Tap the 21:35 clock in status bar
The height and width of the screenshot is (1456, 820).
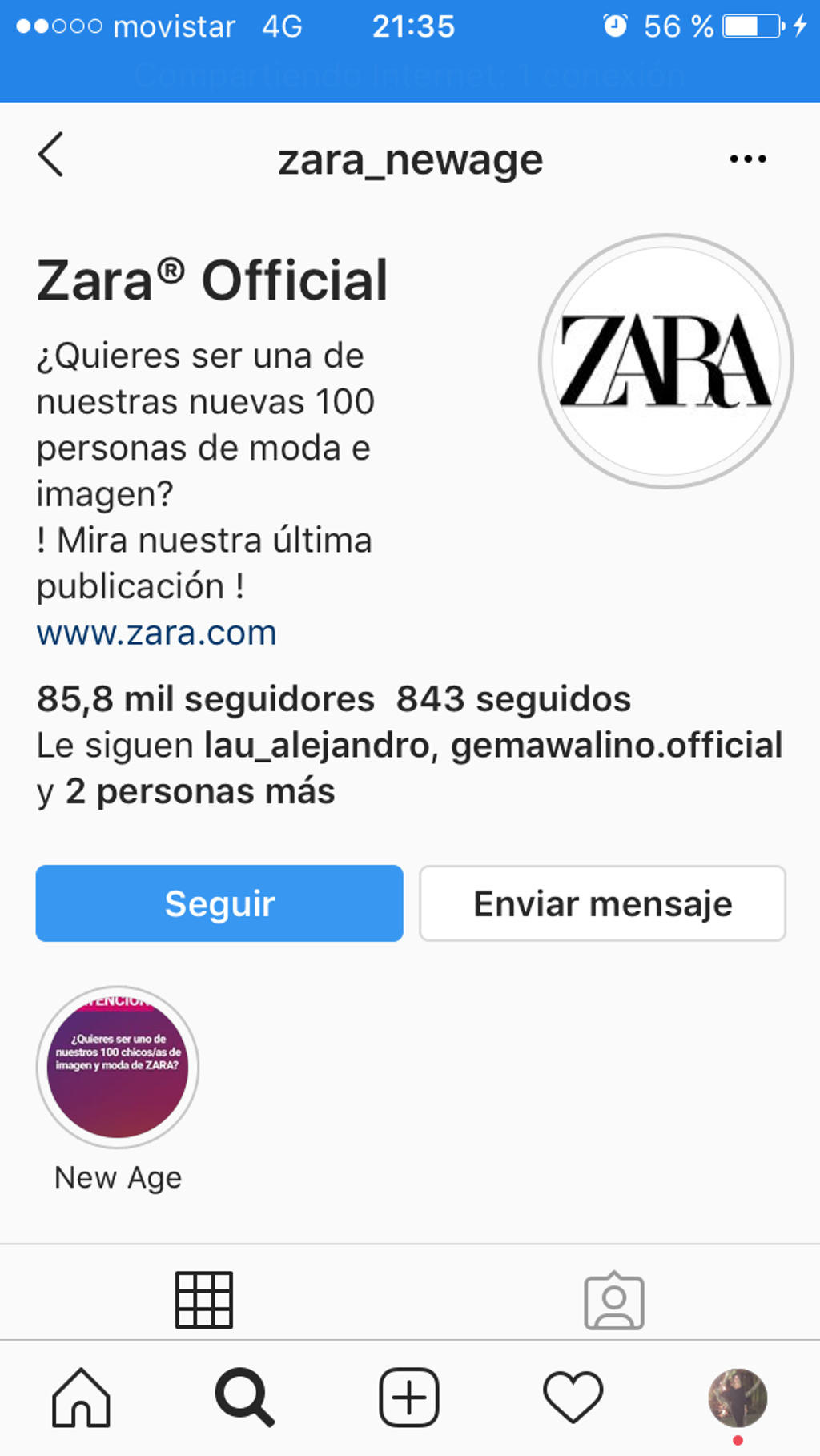(x=415, y=26)
